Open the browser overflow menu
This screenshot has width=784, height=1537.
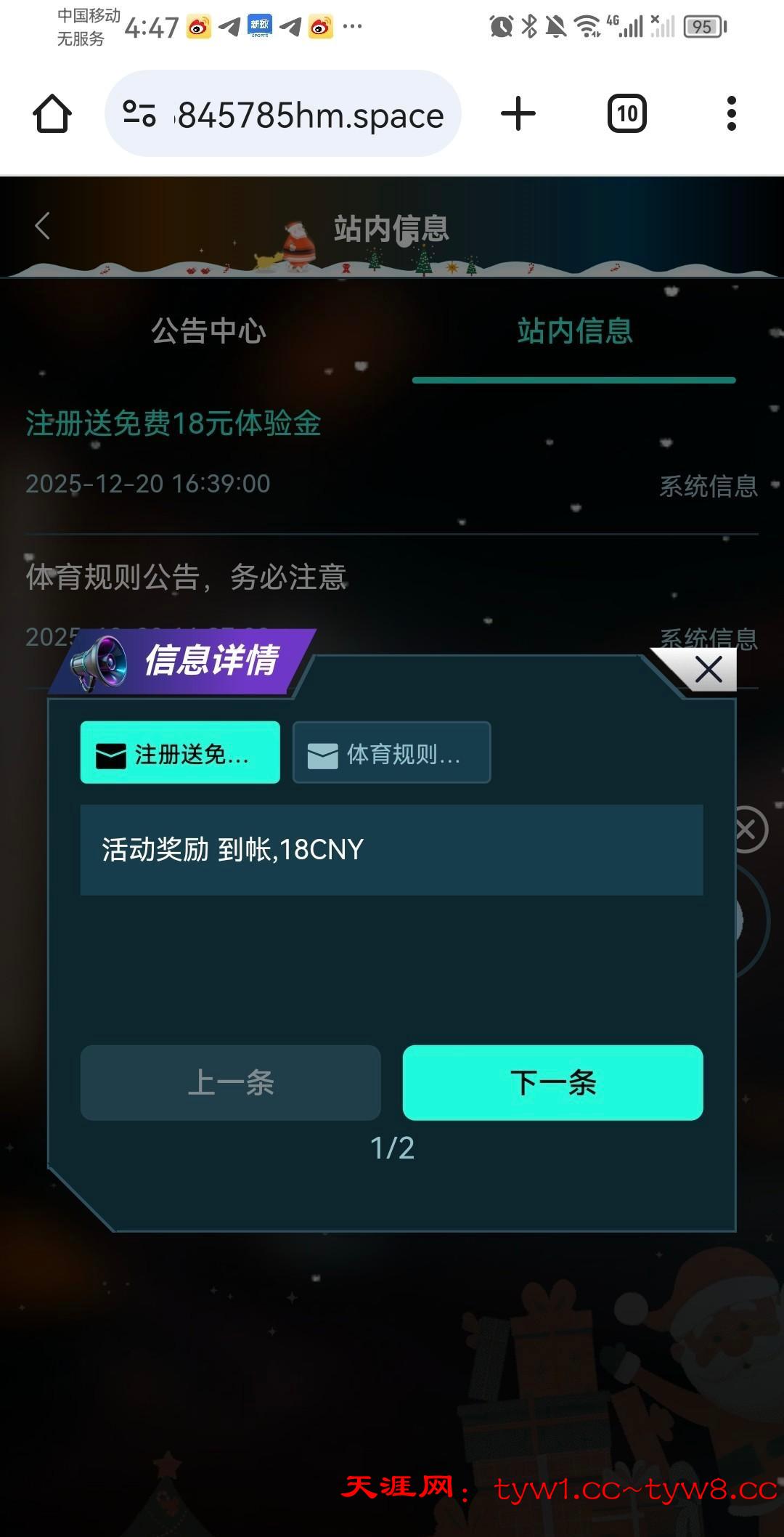tap(731, 114)
